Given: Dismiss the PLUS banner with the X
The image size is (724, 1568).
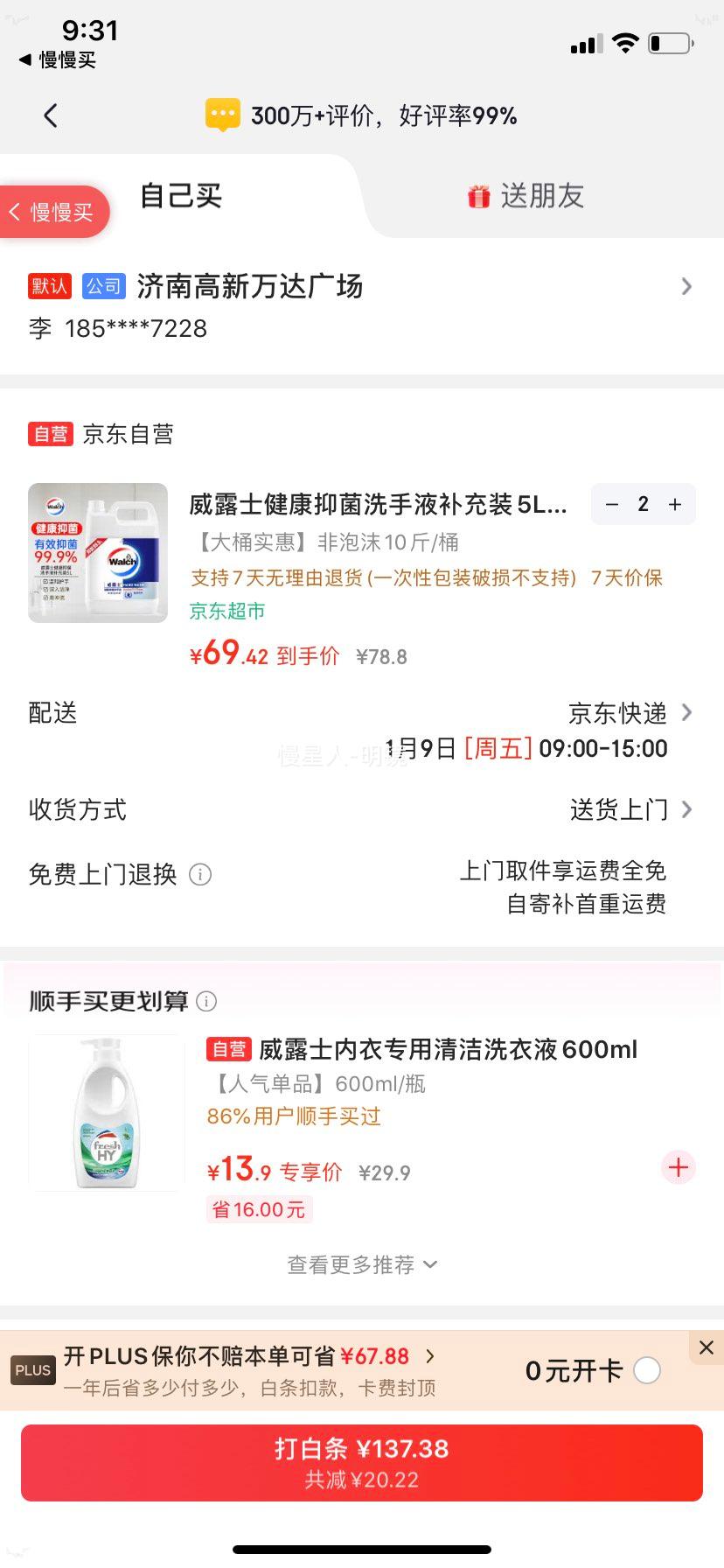Looking at the screenshot, I should (706, 1347).
